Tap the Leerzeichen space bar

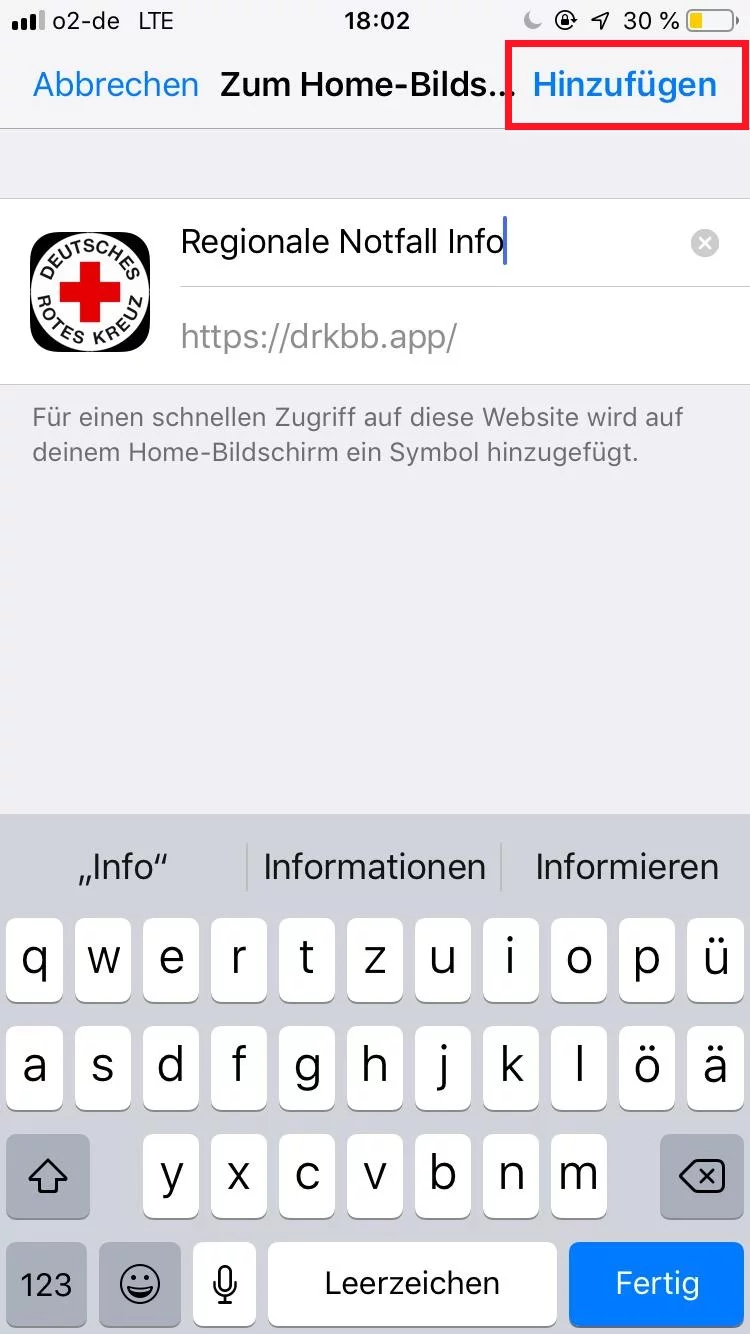[x=412, y=1283]
